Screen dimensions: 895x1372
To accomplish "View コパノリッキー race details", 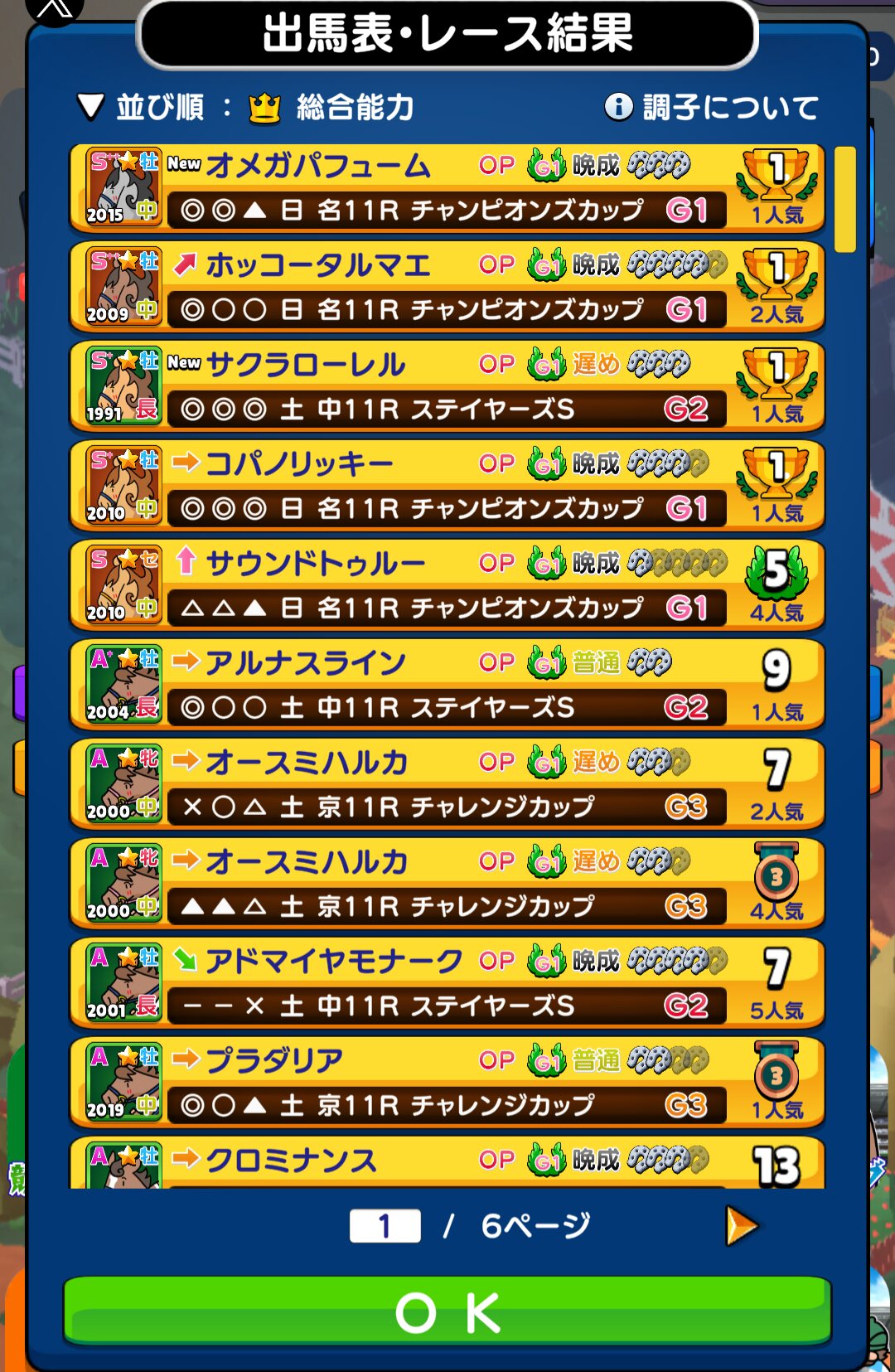I will 447,487.
